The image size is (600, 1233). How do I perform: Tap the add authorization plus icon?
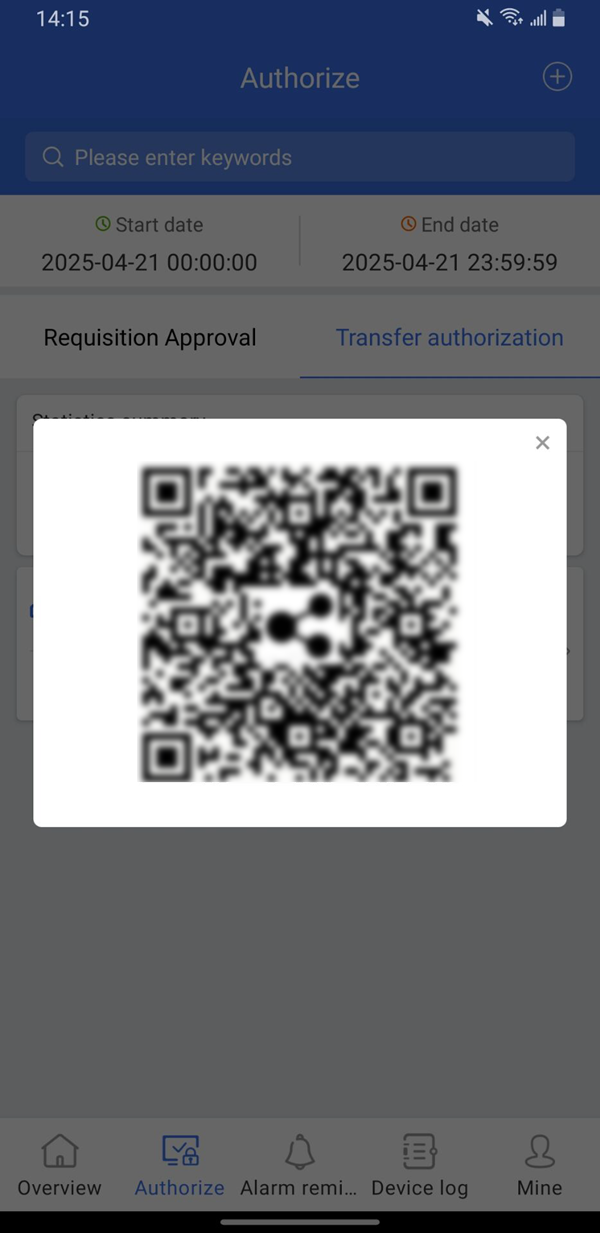(x=557, y=77)
